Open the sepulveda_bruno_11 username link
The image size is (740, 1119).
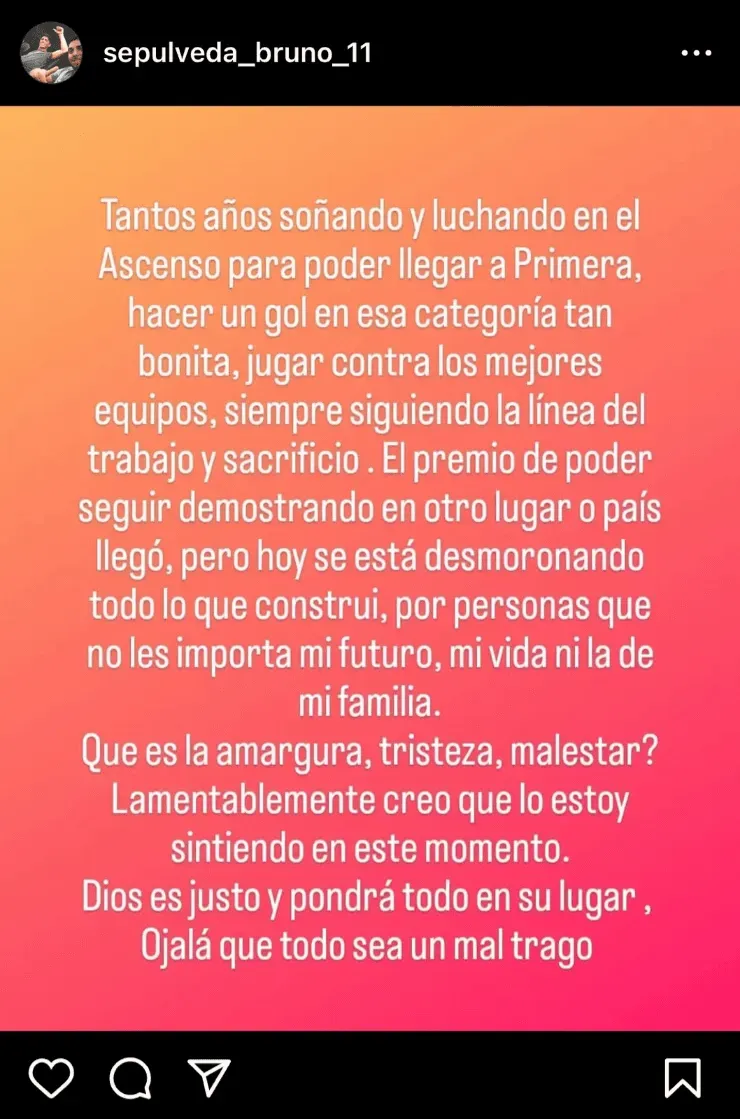click(x=237, y=53)
